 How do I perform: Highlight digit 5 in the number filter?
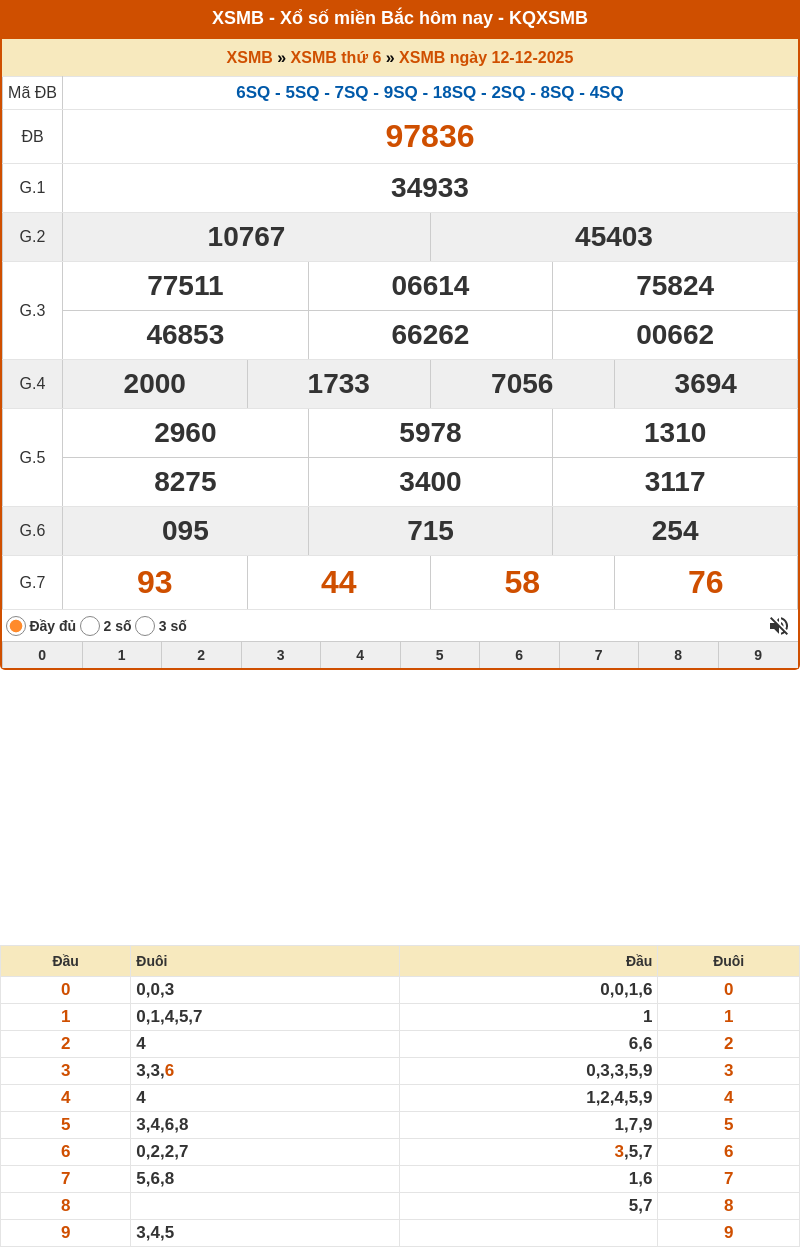(440, 655)
